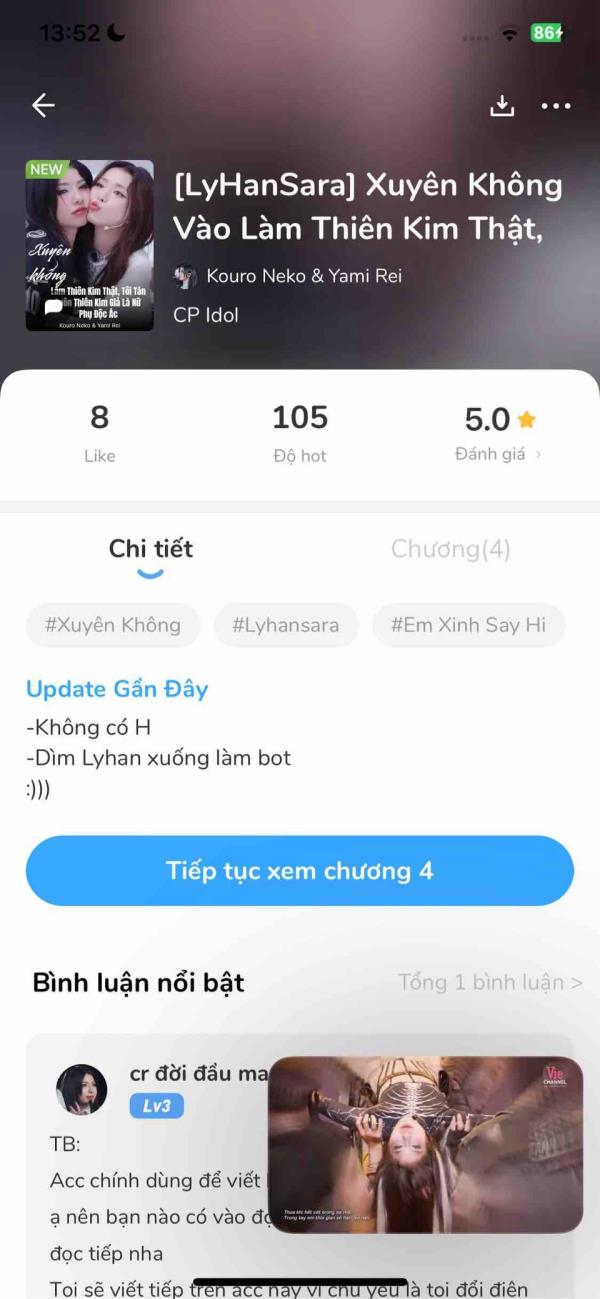The height and width of the screenshot is (1299, 600).
Task: Switch to the Chương(4) tab
Action: (450, 549)
